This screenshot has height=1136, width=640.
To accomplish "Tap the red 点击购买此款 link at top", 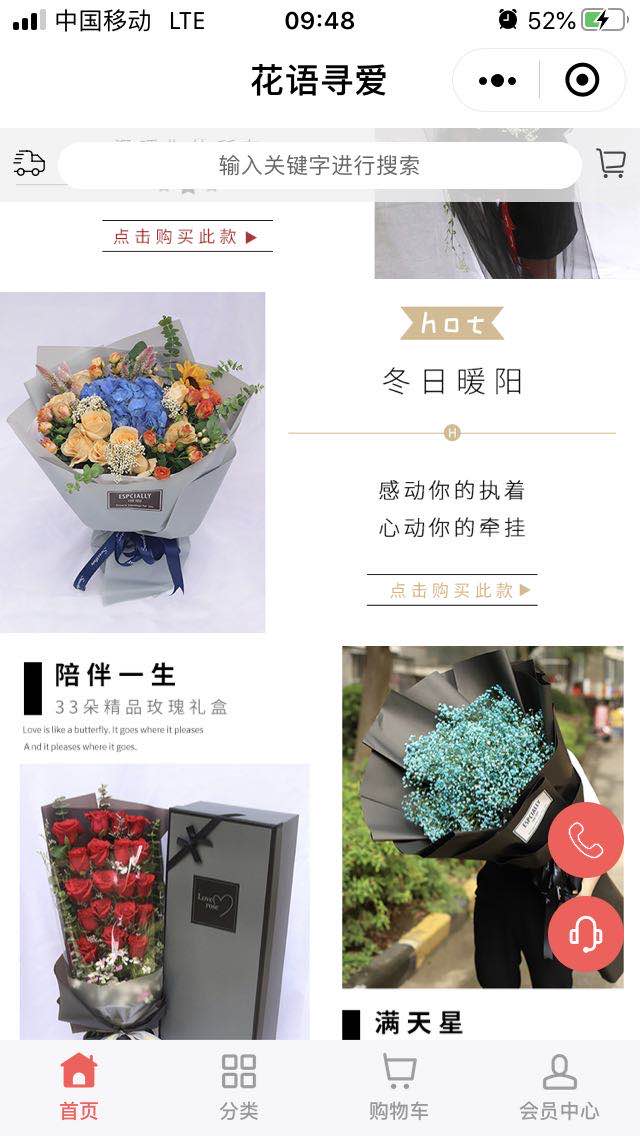I will 187,236.
